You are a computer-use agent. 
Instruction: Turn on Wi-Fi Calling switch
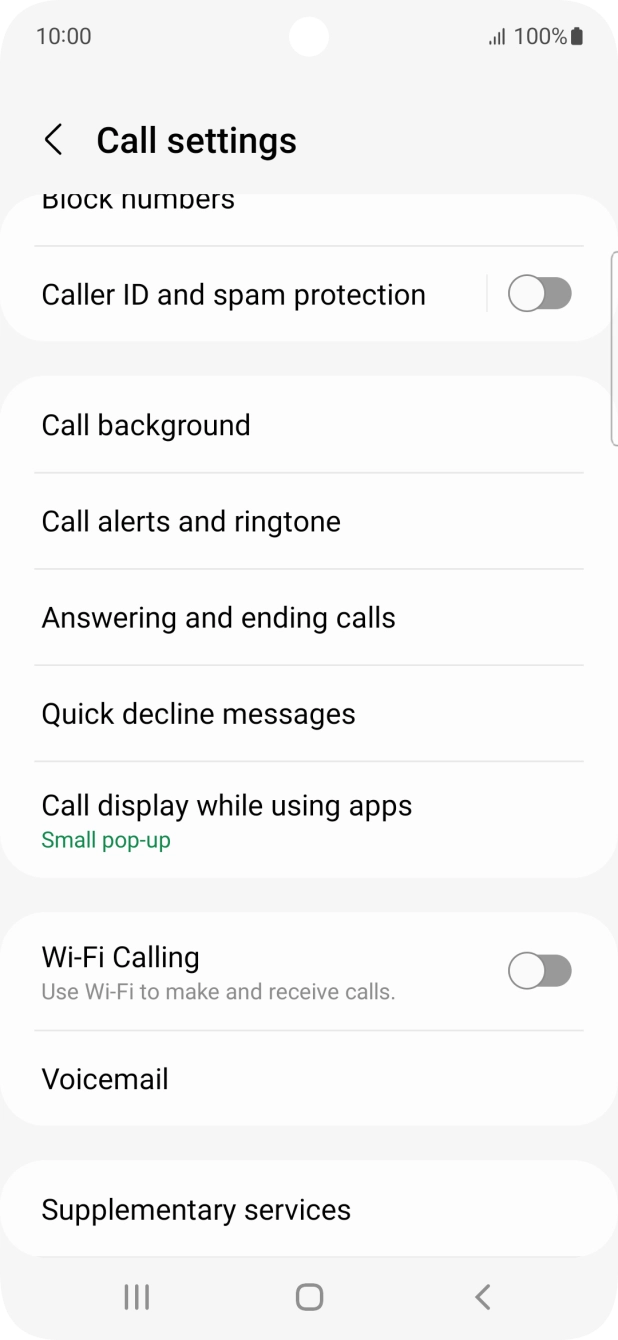[539, 971]
